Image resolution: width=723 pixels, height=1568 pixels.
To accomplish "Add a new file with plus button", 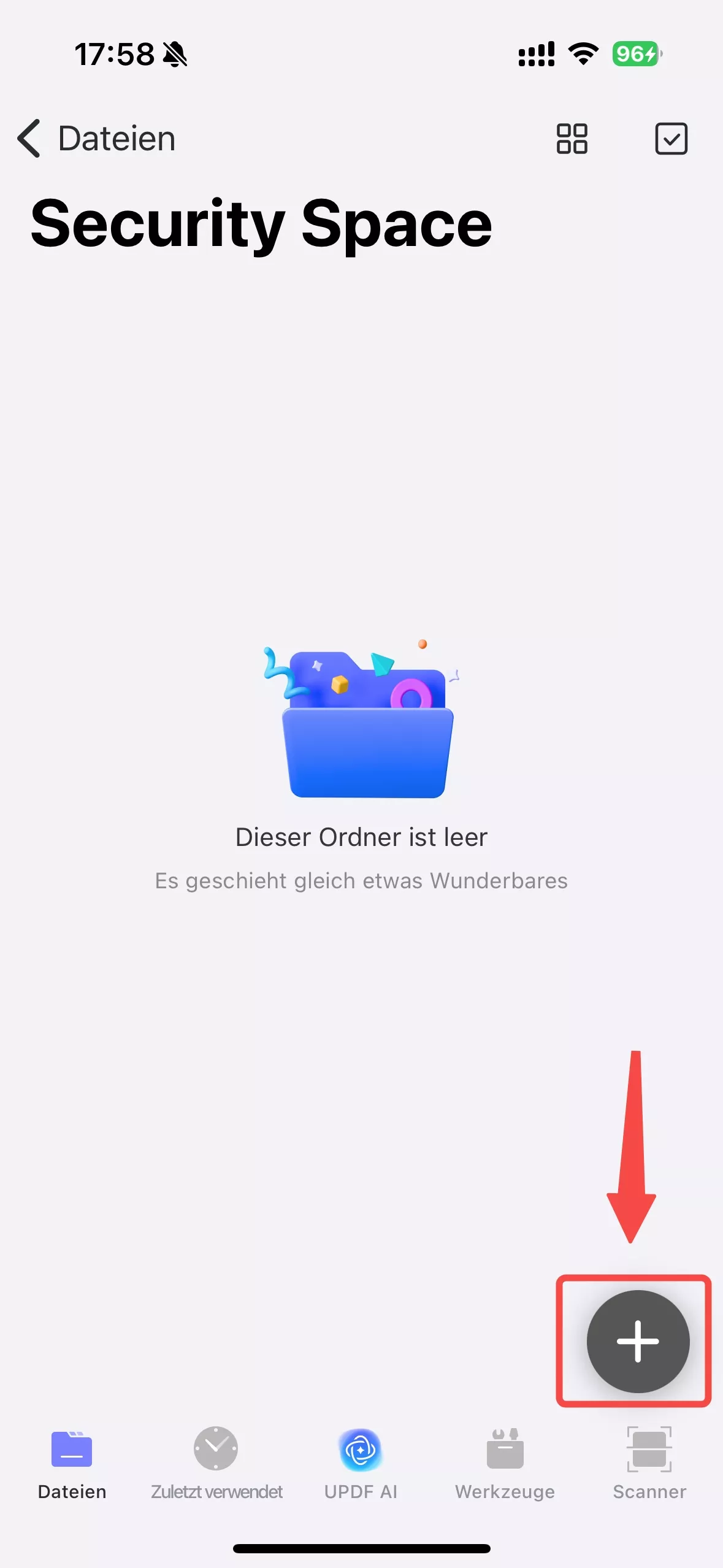I will coord(638,1342).
